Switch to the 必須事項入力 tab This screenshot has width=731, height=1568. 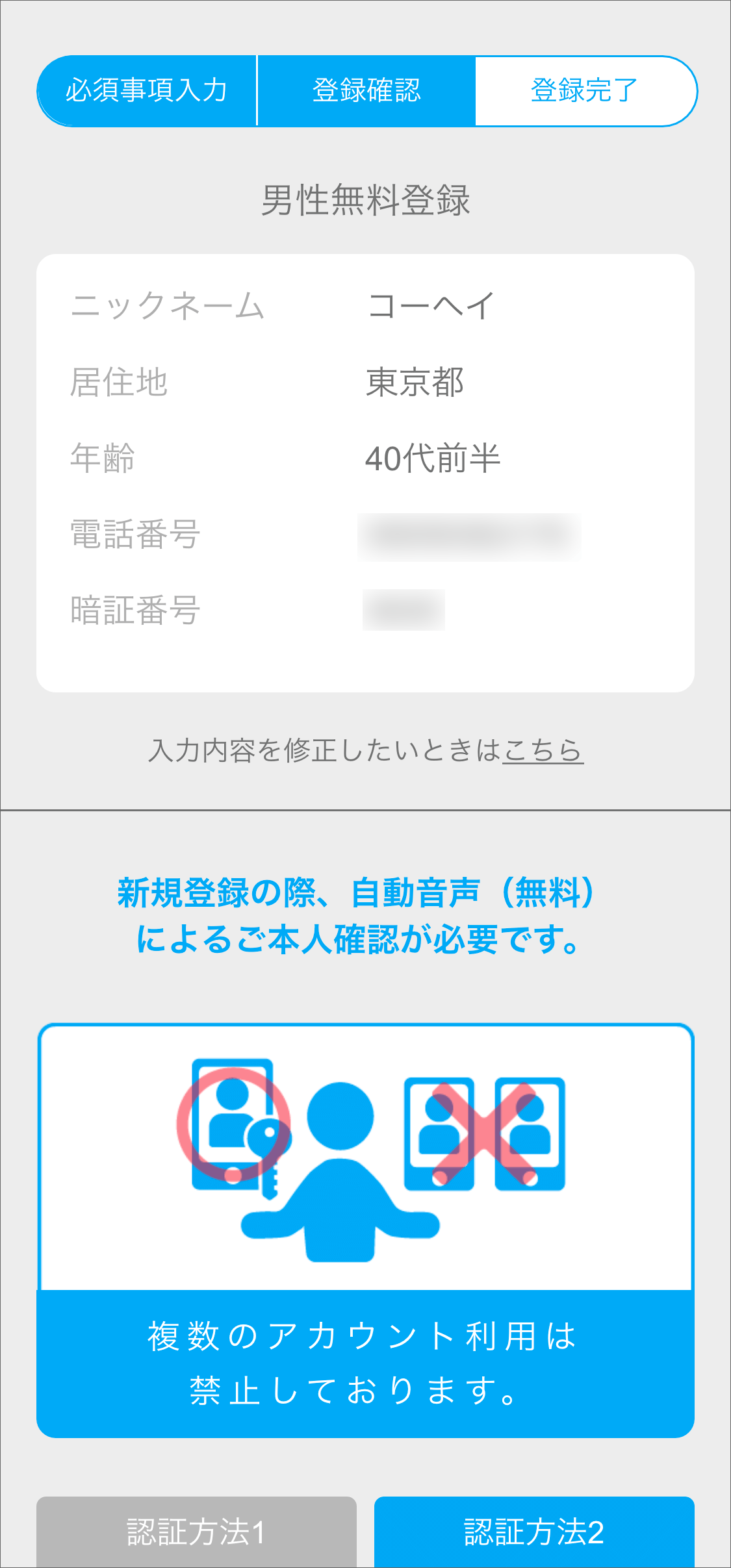point(148,91)
